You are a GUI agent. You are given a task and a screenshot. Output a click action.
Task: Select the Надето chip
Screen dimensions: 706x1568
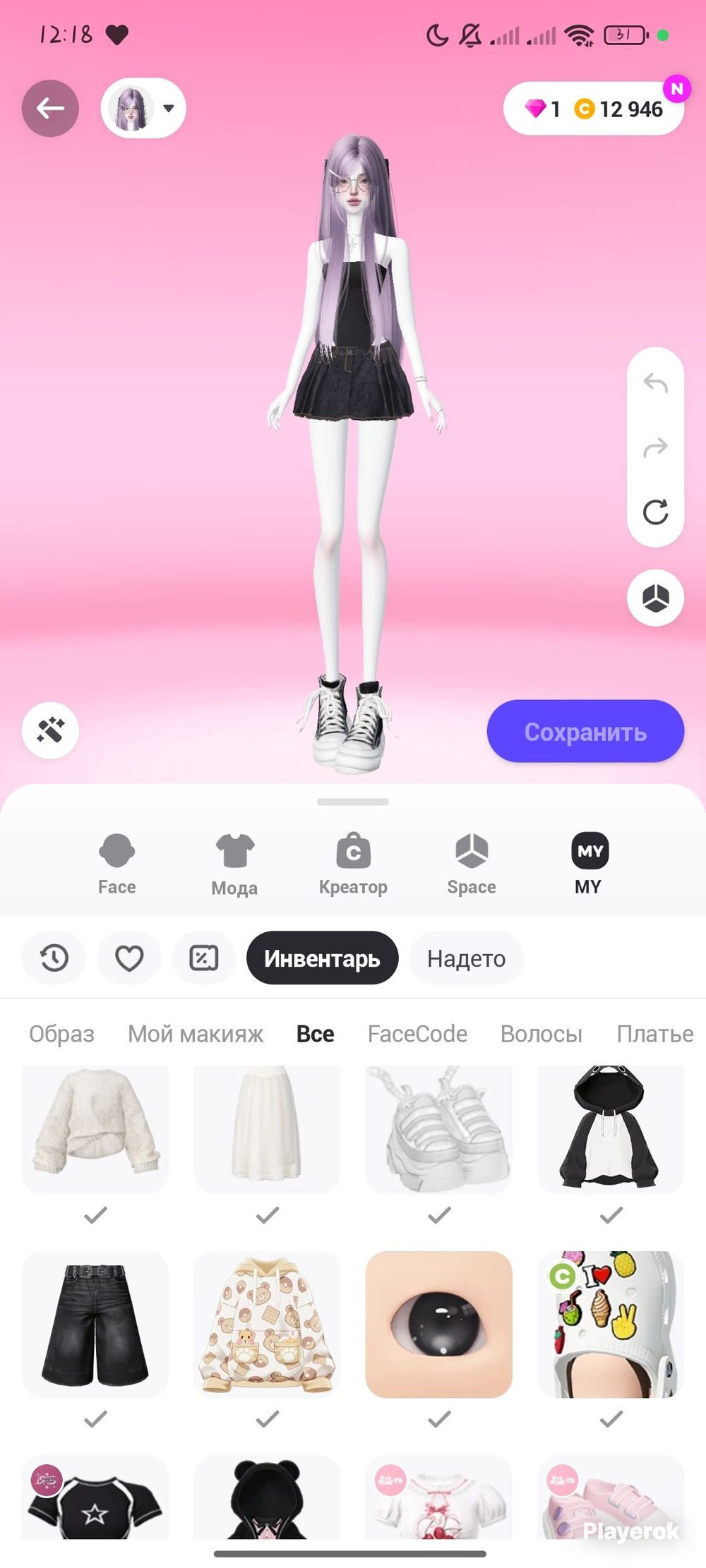tap(466, 958)
